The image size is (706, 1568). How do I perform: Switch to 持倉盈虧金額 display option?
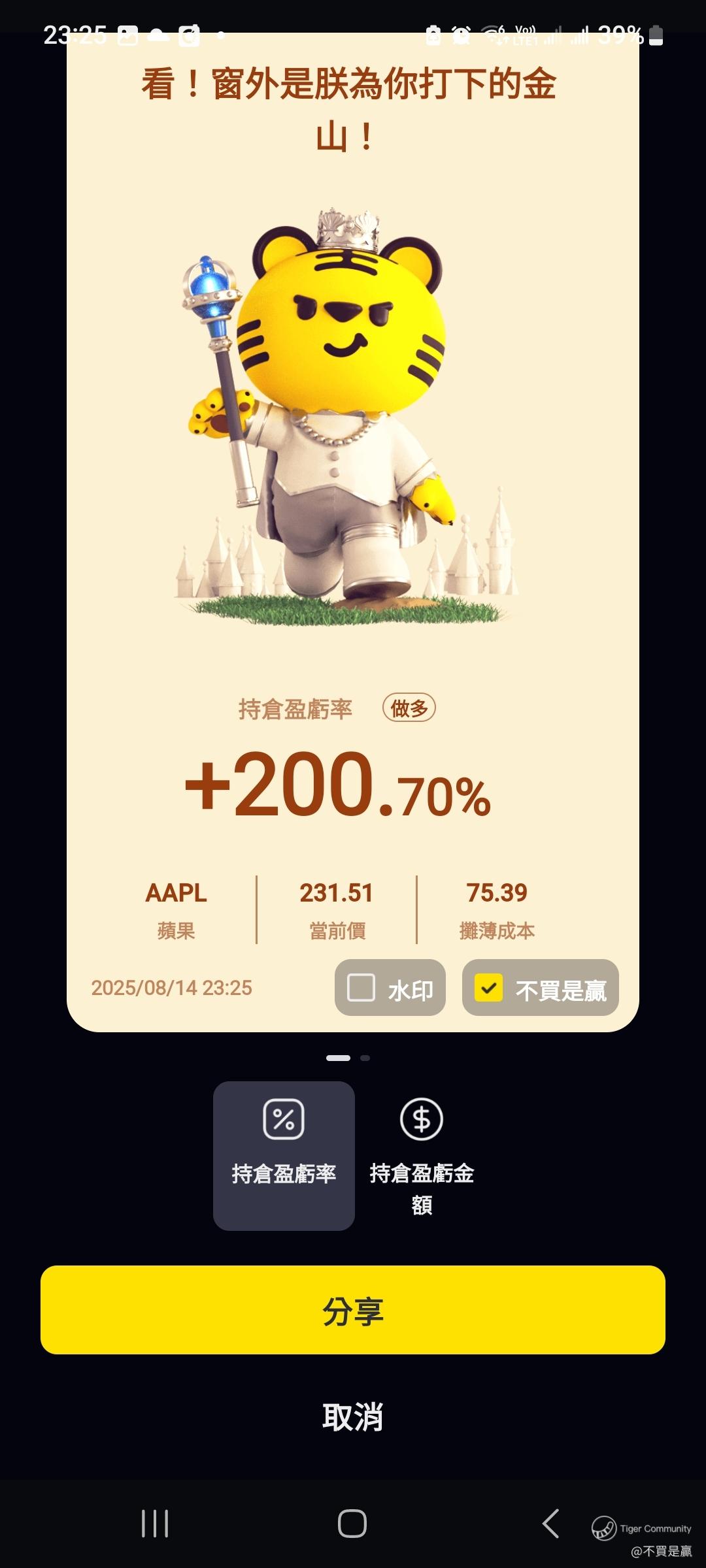pos(422,1155)
